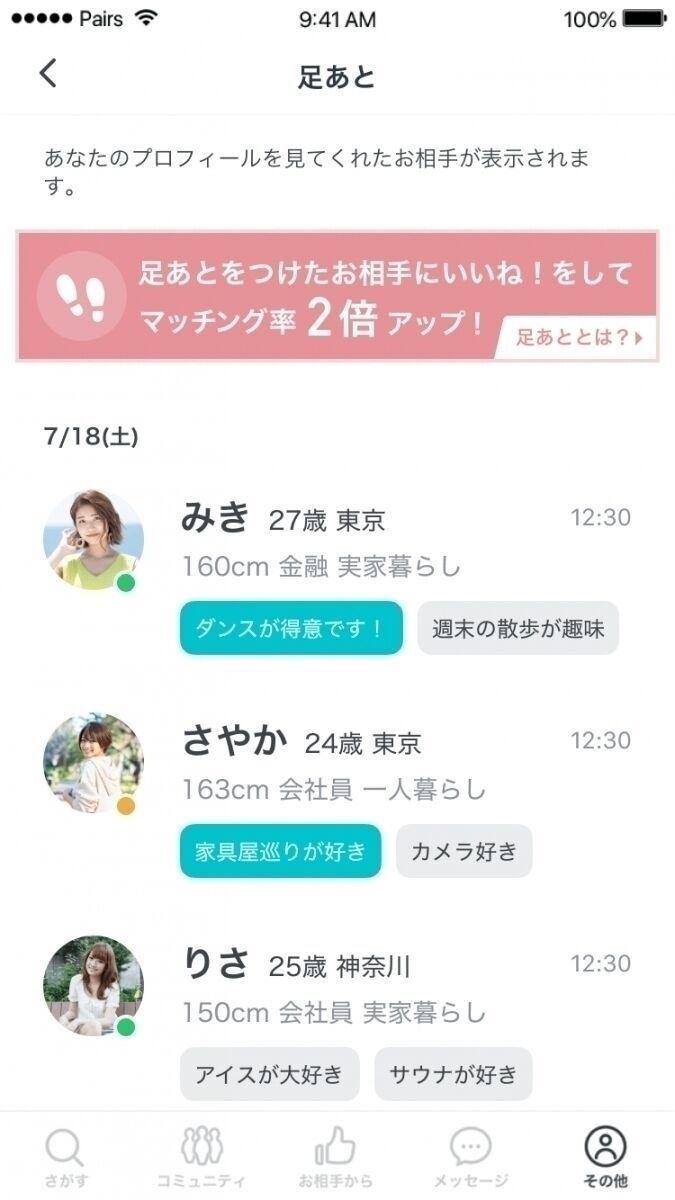Screen dimensions: 675x1200
Task: Select the サウナが好き chip
Action: click(453, 1075)
